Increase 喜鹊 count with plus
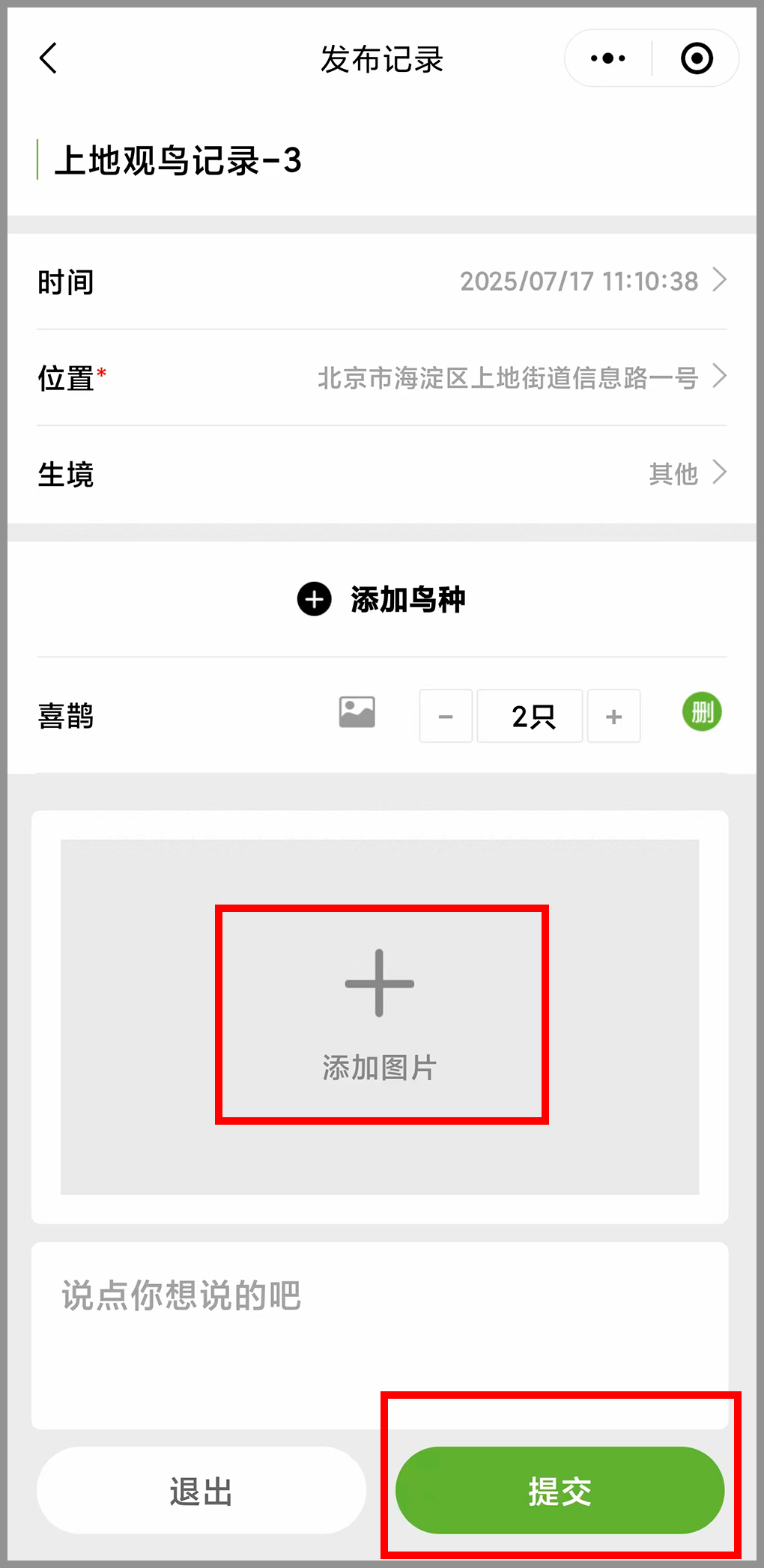Screen dimensions: 764x1568 (x=614, y=716)
